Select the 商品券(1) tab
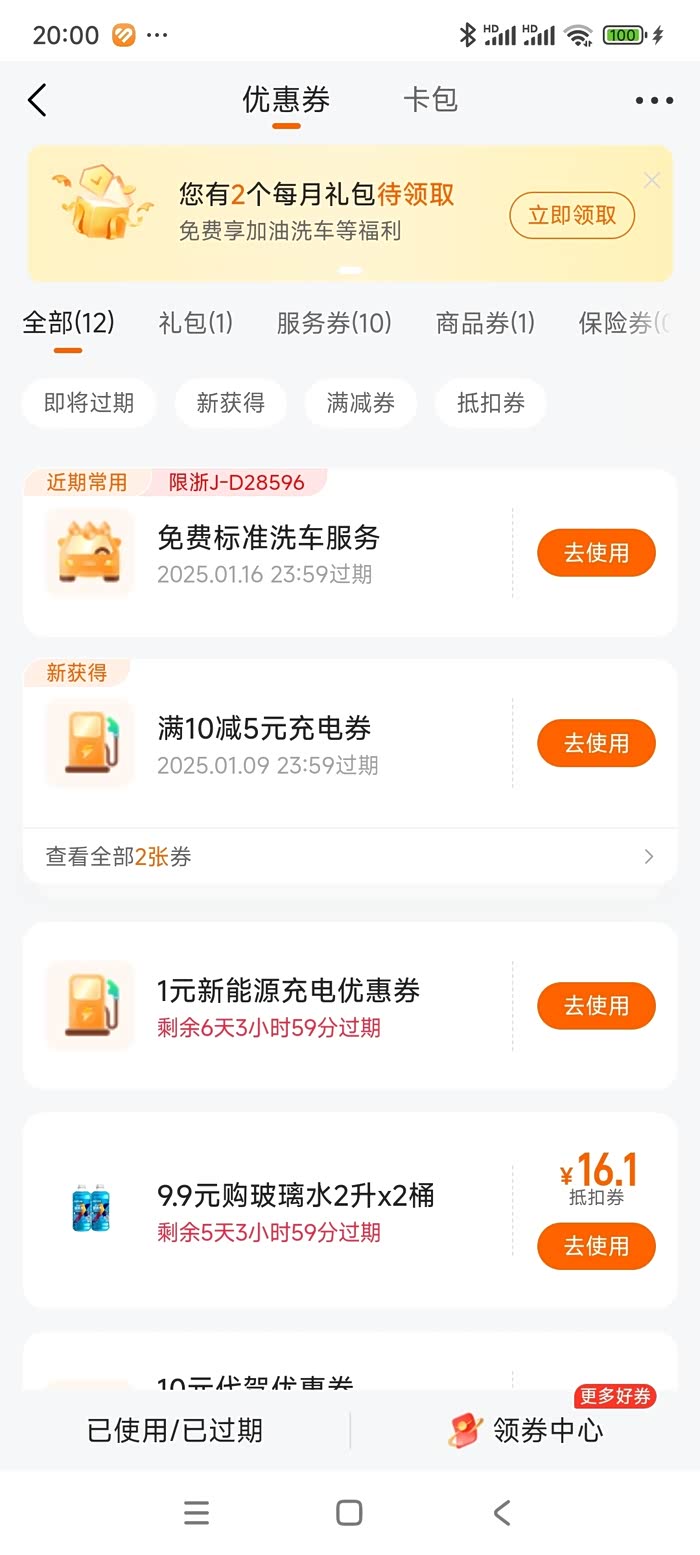Image resolution: width=700 pixels, height=1555 pixels. (x=485, y=323)
